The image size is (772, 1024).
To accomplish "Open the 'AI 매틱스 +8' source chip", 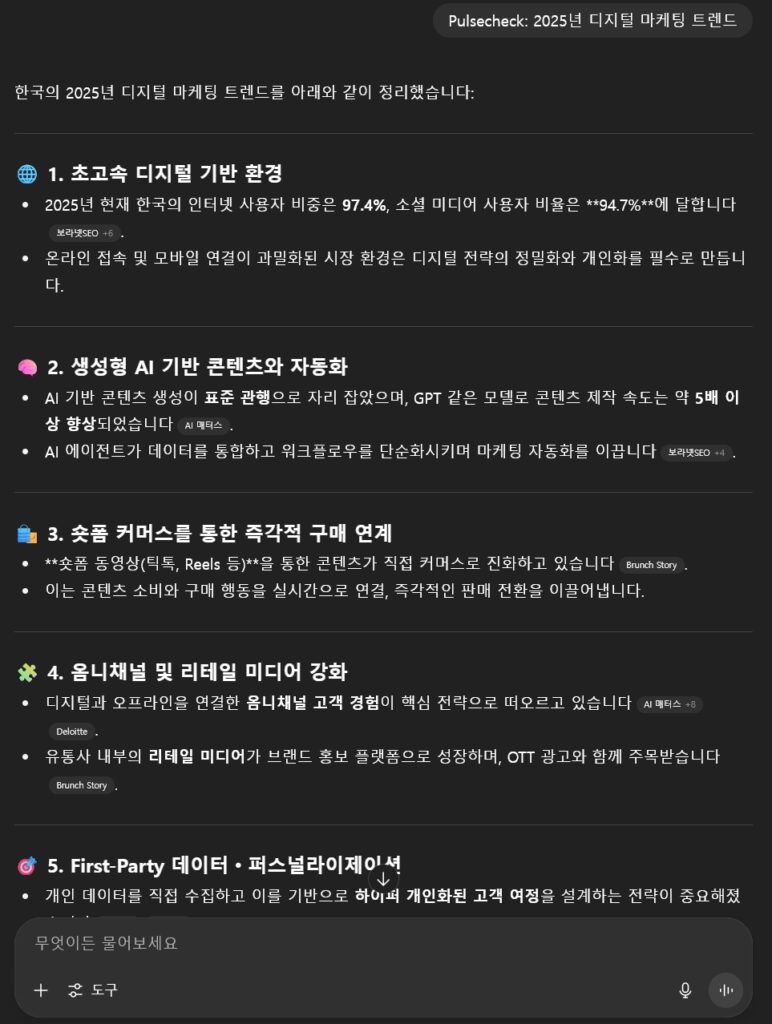I will pyautogui.click(x=669, y=704).
